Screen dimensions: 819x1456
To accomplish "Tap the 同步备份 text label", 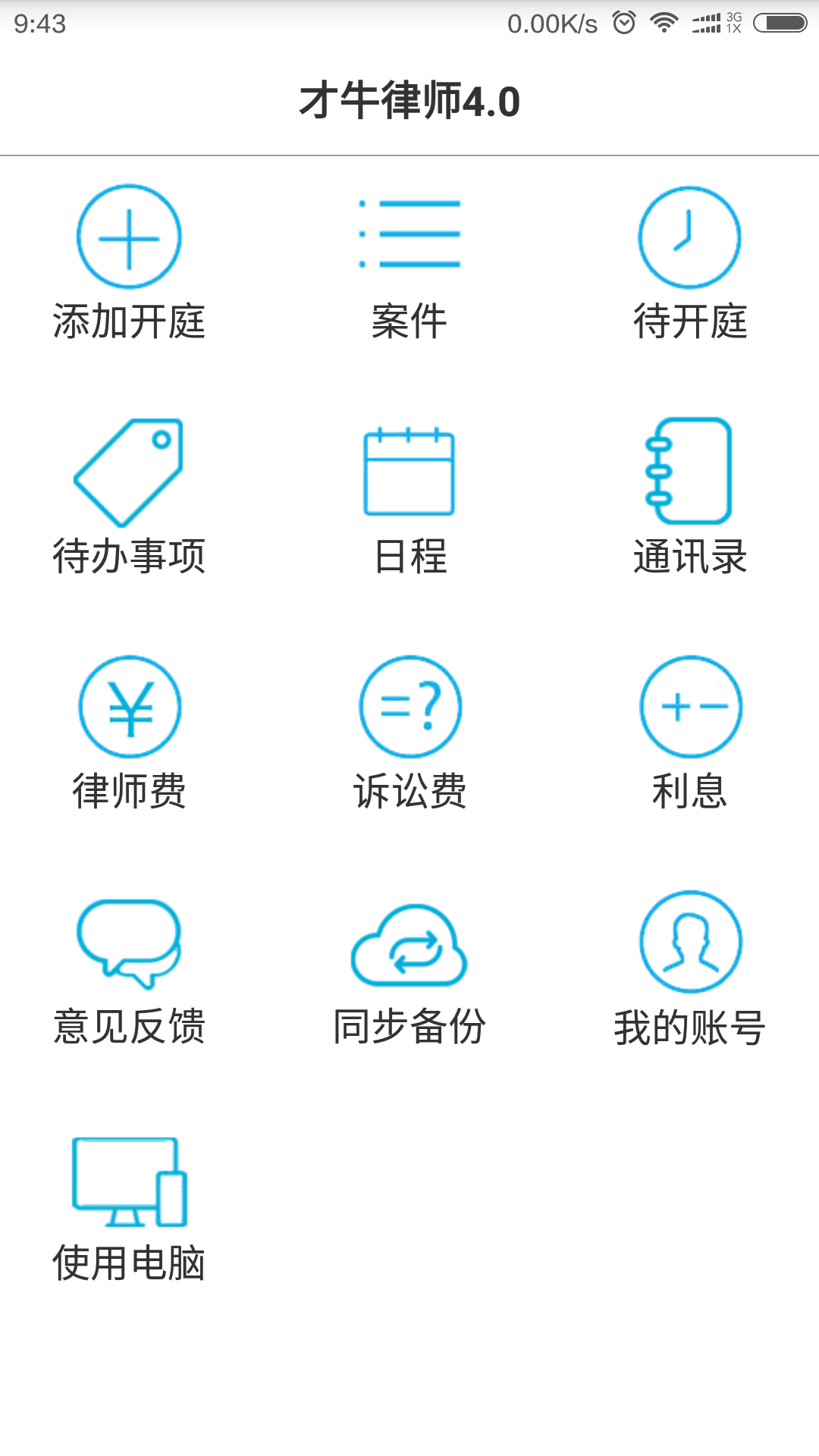I will tap(409, 1026).
